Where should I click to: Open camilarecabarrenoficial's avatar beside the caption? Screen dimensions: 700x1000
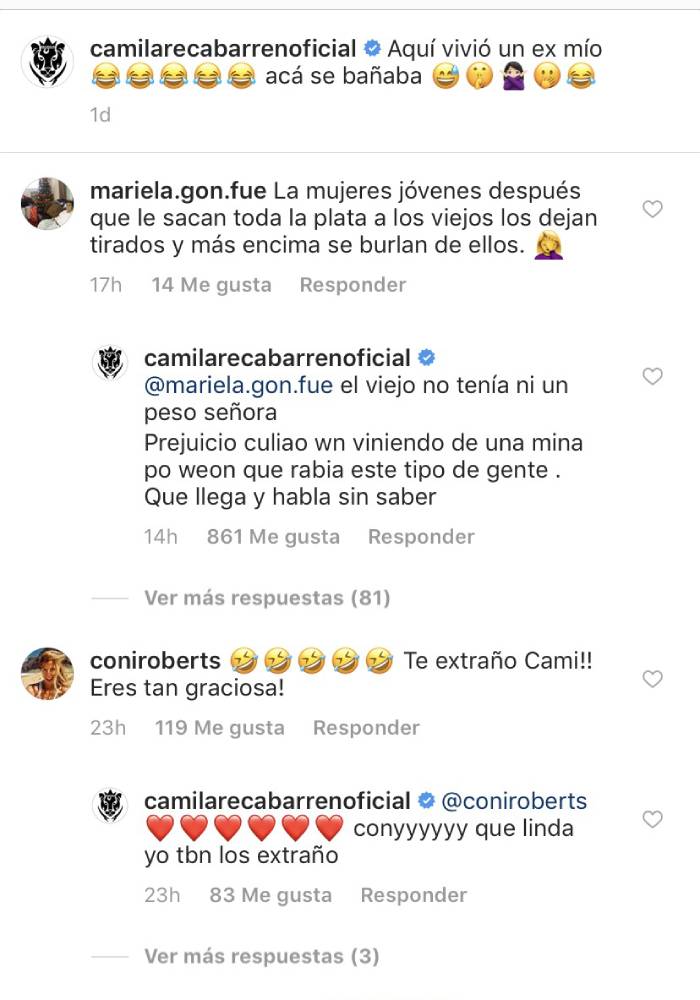[47, 61]
